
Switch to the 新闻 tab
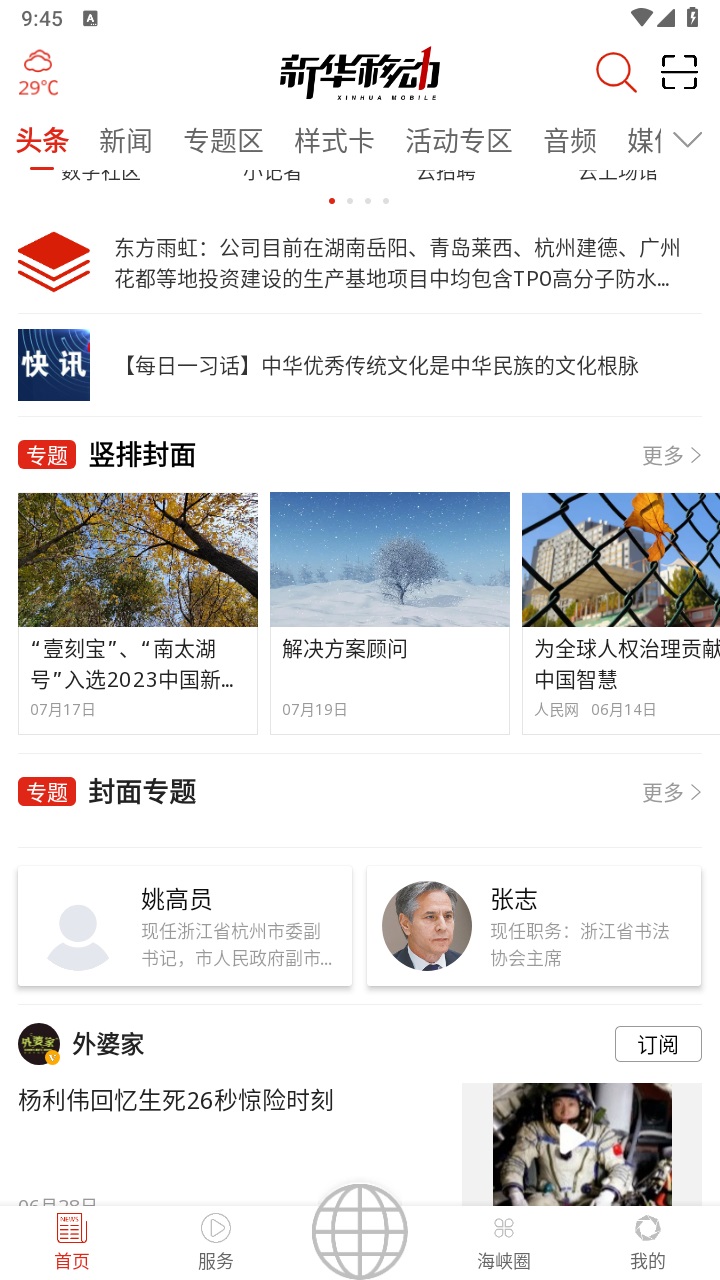click(x=126, y=141)
